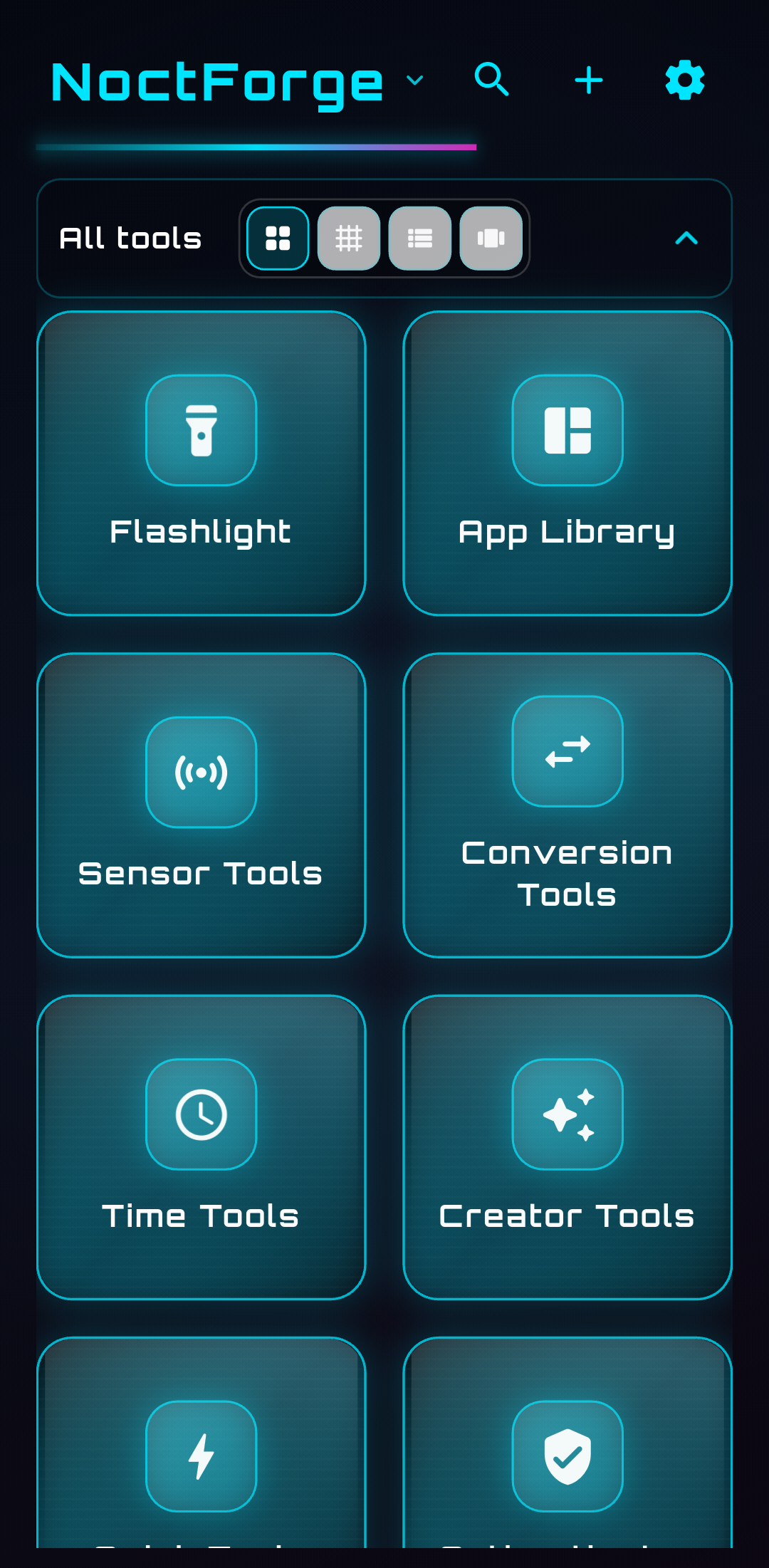Open the search icon in the header
769x1568 pixels.
tap(491, 80)
